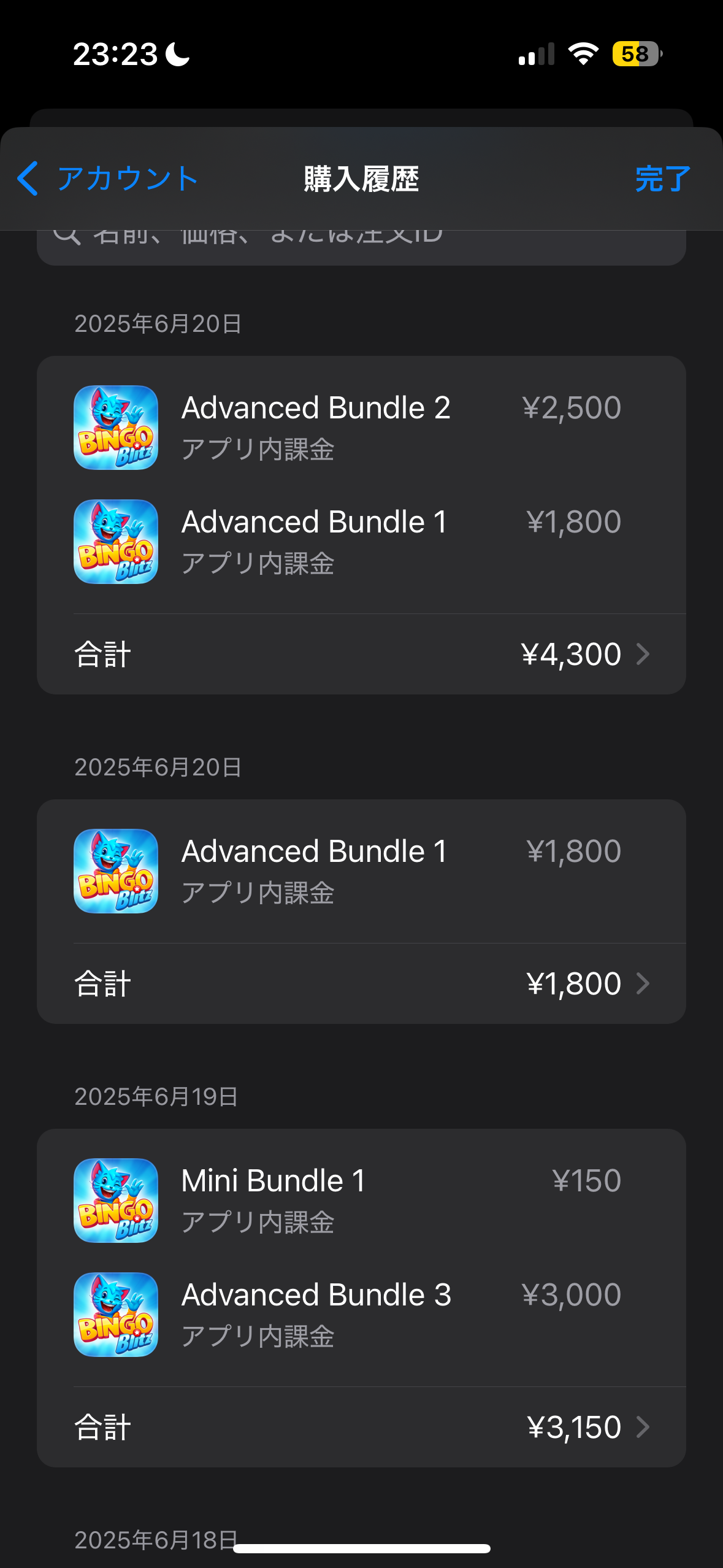Tap 完了 to close purchase history
The image size is (723, 1568).
tap(662, 179)
